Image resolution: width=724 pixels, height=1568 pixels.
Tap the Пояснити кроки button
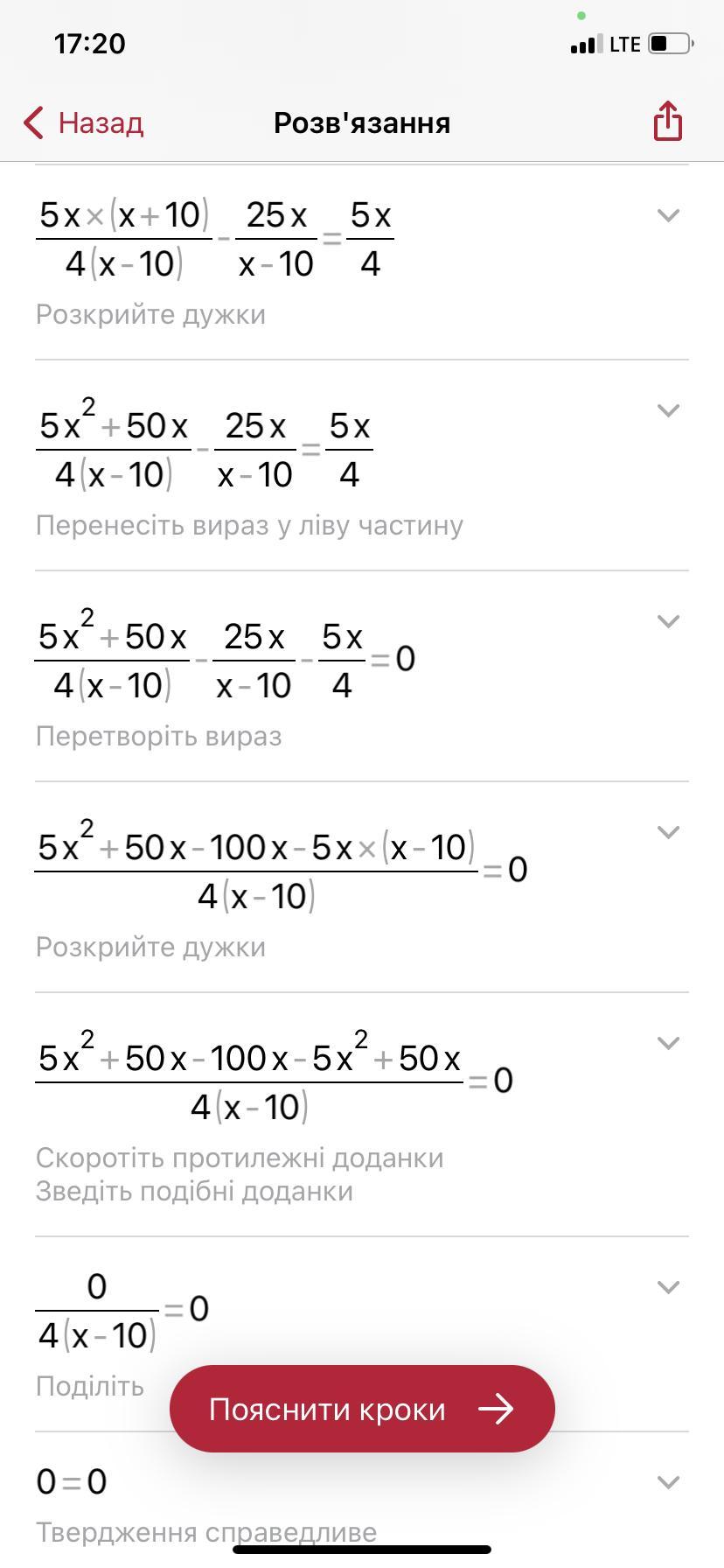[x=362, y=1409]
